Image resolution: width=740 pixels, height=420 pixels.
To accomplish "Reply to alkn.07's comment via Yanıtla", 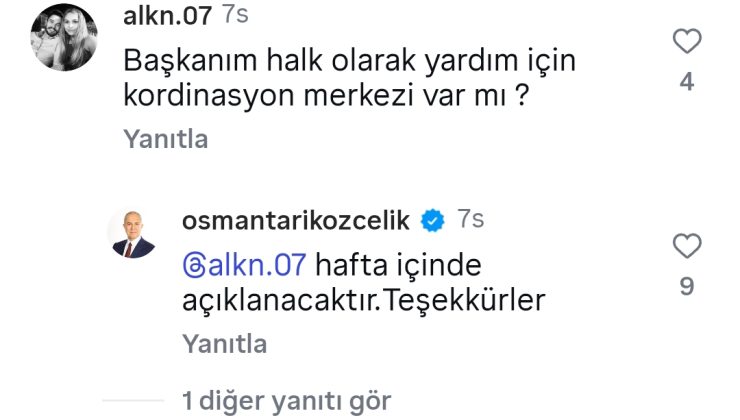I will pyautogui.click(x=166, y=139).
